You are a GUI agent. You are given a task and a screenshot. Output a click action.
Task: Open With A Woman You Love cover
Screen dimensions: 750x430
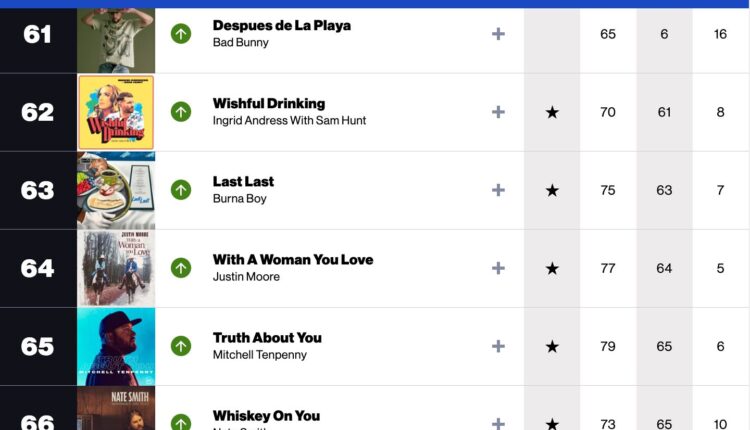click(116, 268)
